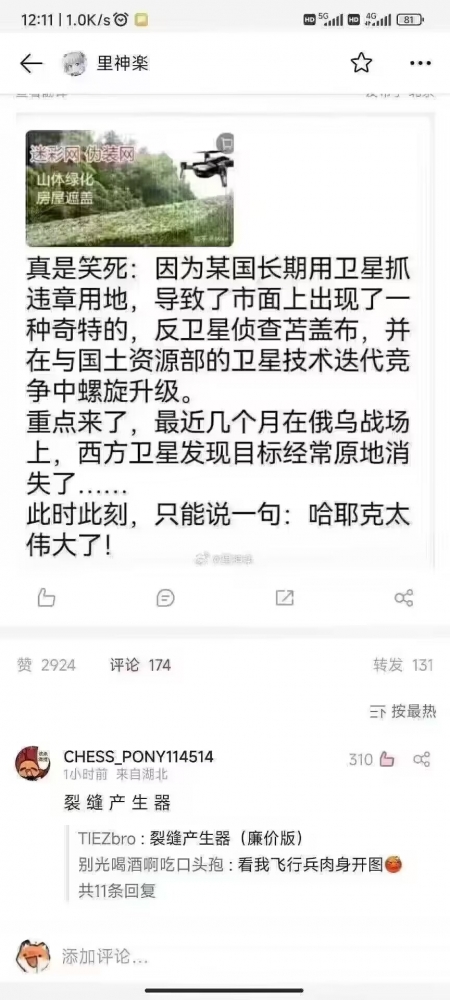The height and width of the screenshot is (1000, 450).
Task: Repost using the forward icon under the post
Action: (284, 598)
